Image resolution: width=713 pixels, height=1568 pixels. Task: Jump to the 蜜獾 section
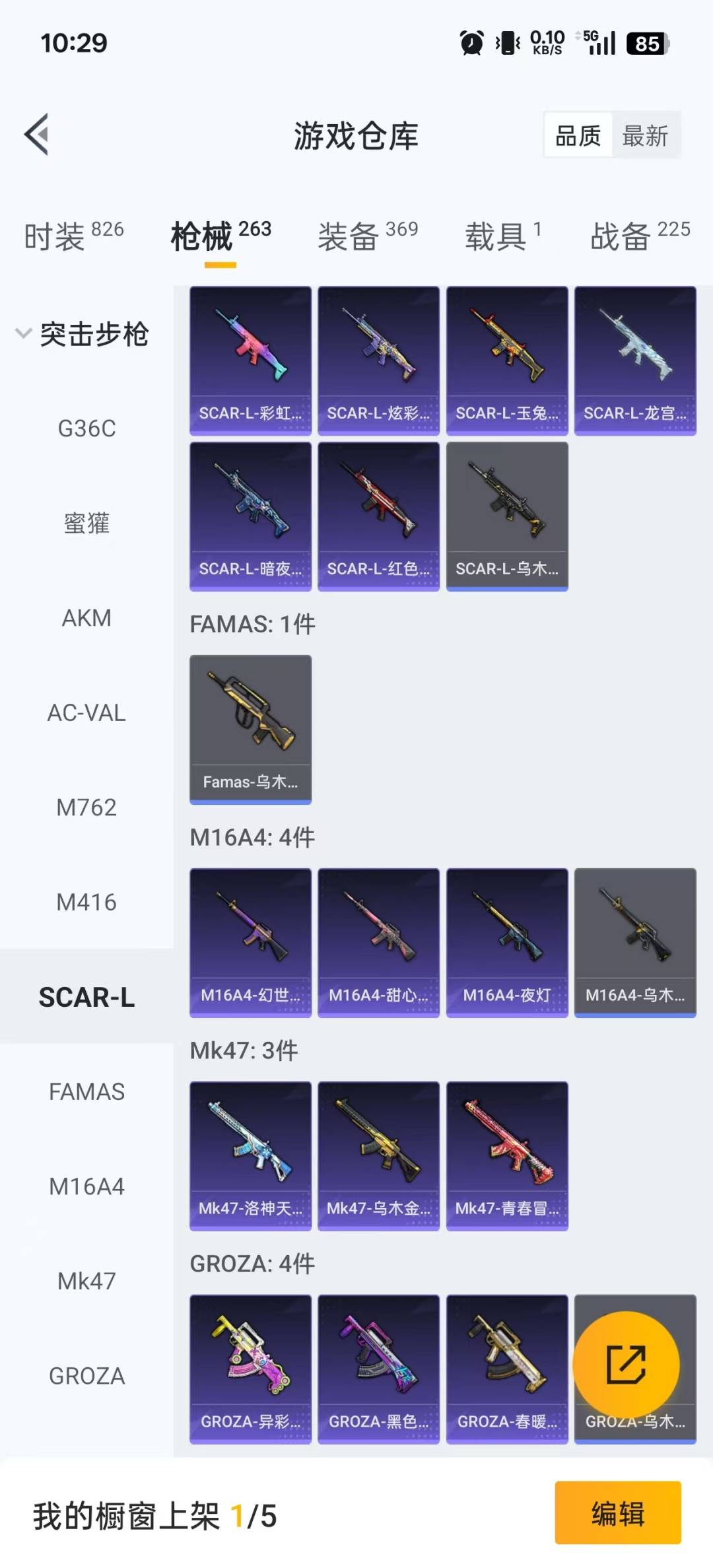(86, 524)
